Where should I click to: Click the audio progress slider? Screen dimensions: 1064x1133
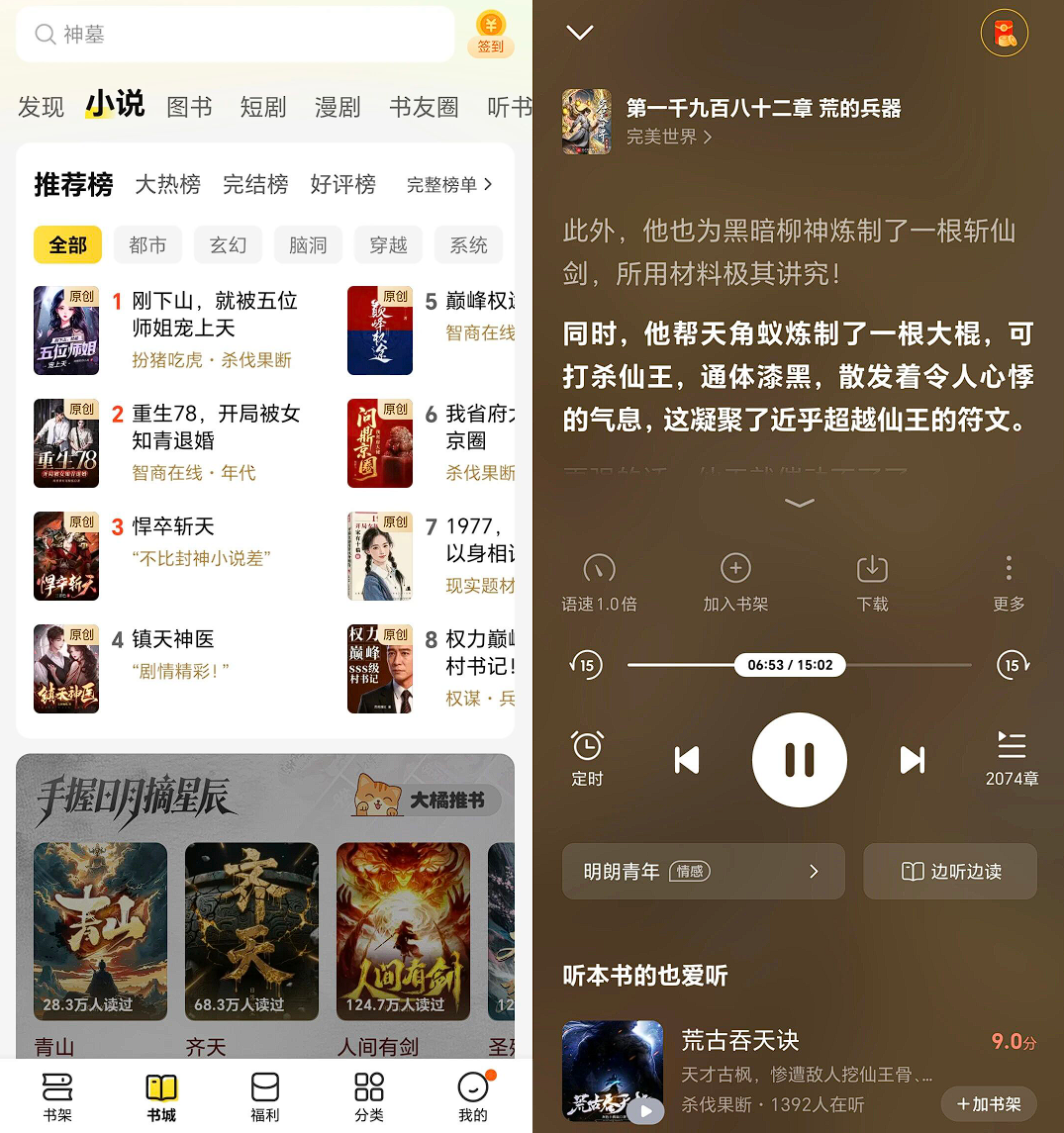[x=790, y=665]
